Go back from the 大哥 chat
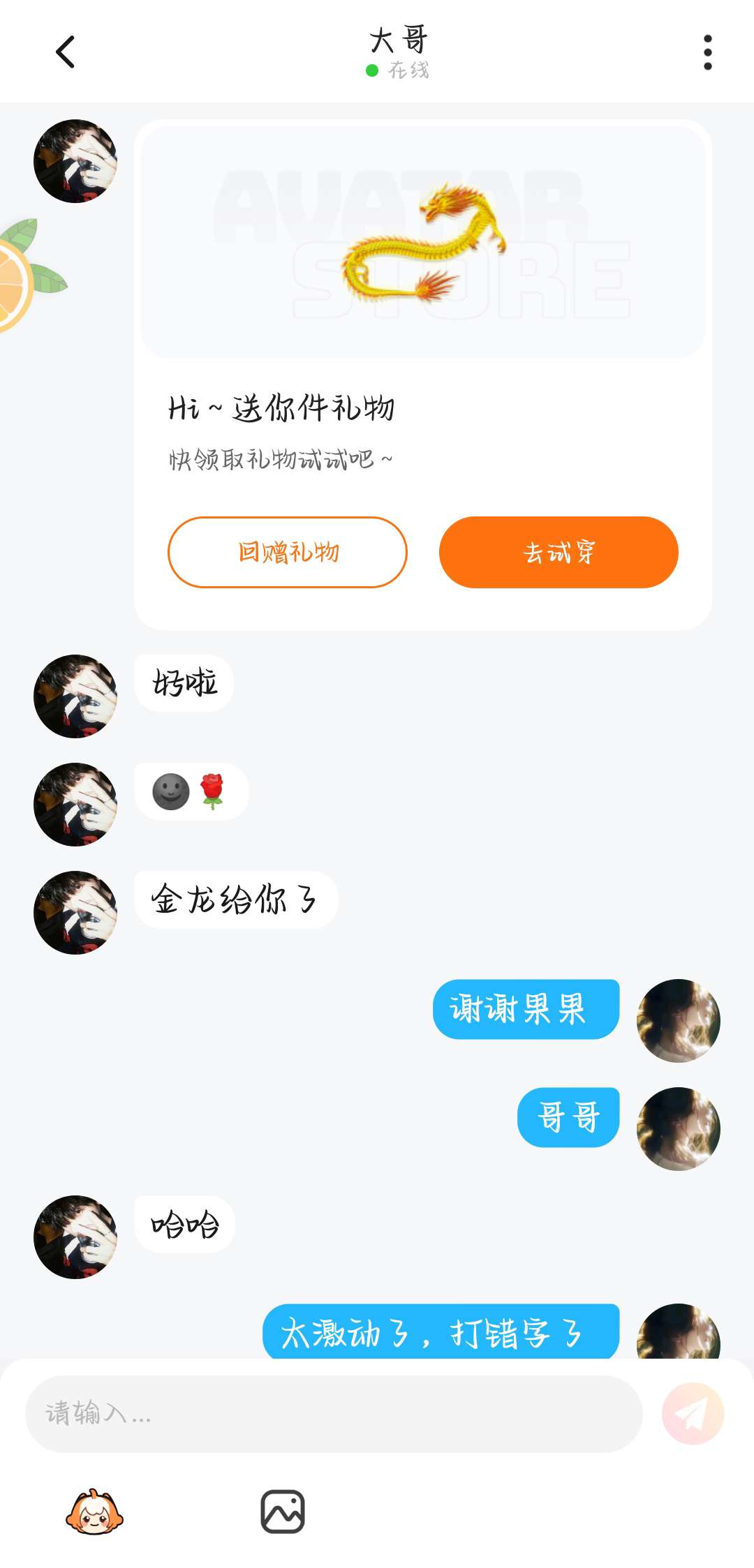This screenshot has height=1568, width=754. click(x=66, y=52)
